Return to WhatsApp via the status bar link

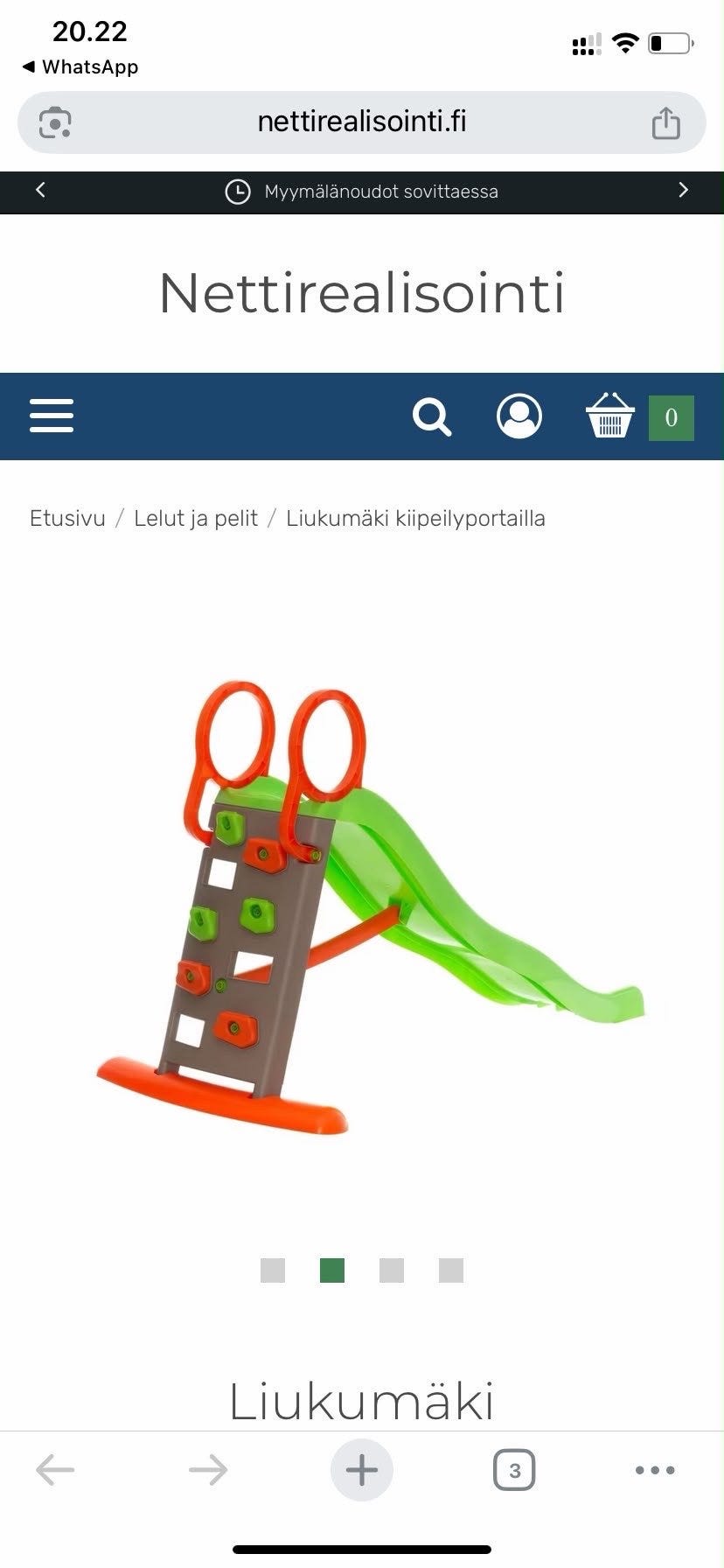point(80,67)
